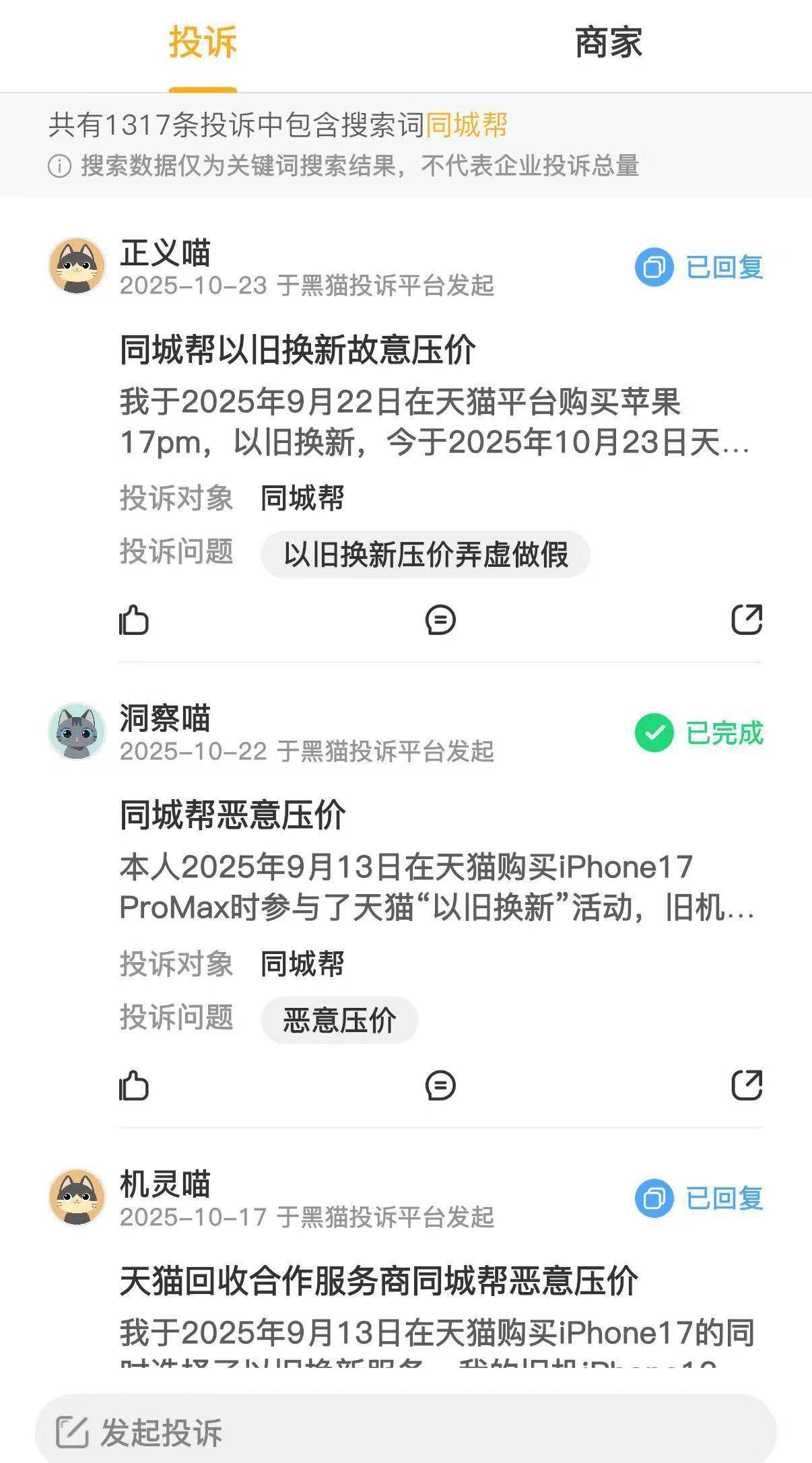Share 洞察喵's complaint
The image size is (812, 1463).
tap(747, 1085)
